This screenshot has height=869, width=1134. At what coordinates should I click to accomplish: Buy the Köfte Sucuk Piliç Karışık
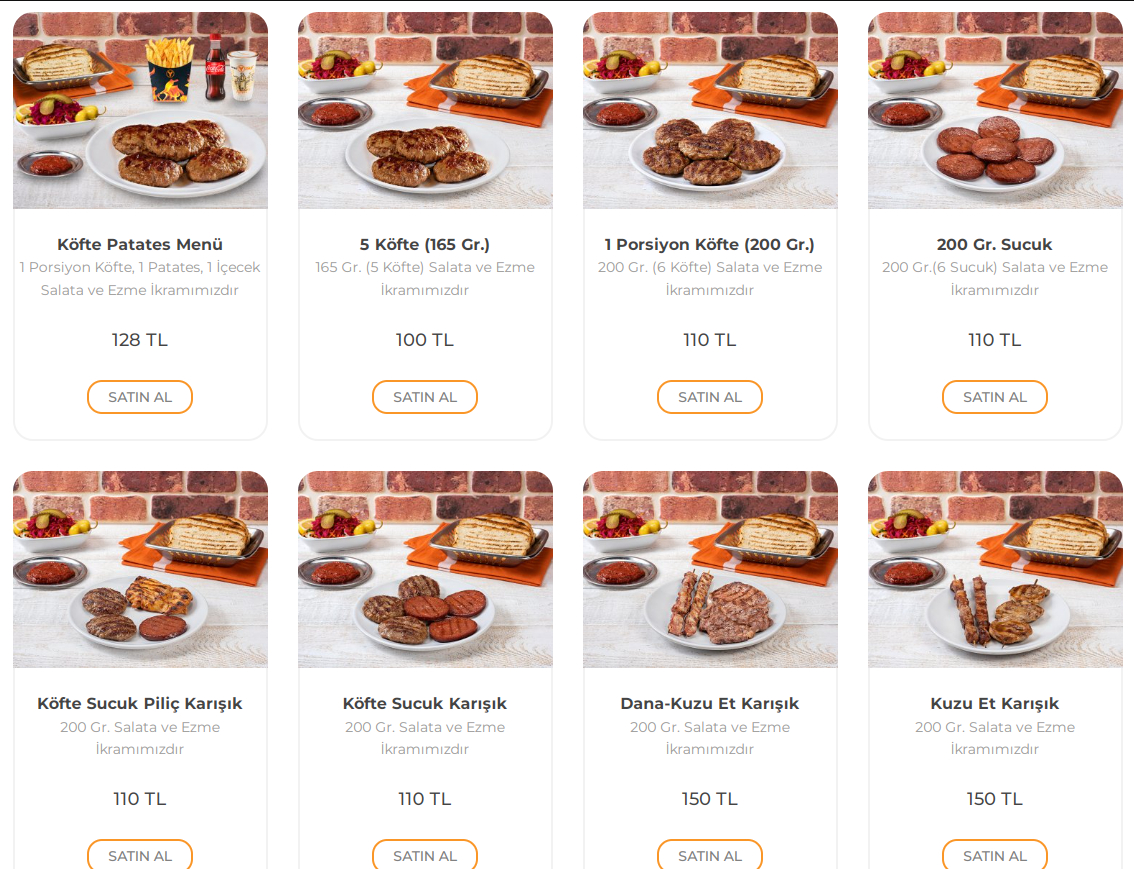coord(140,855)
